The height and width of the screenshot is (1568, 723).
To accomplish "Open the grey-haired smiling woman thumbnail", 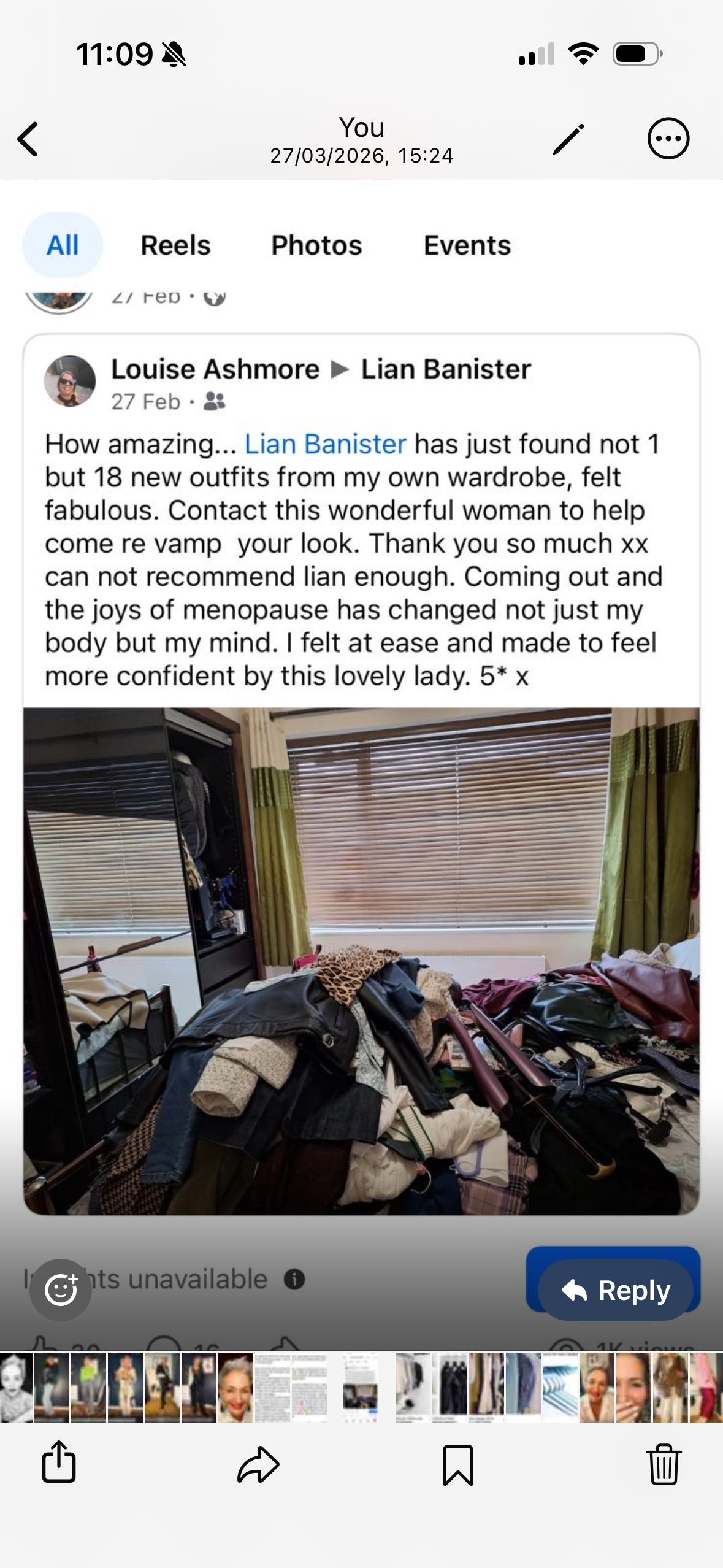I will click(235, 1387).
